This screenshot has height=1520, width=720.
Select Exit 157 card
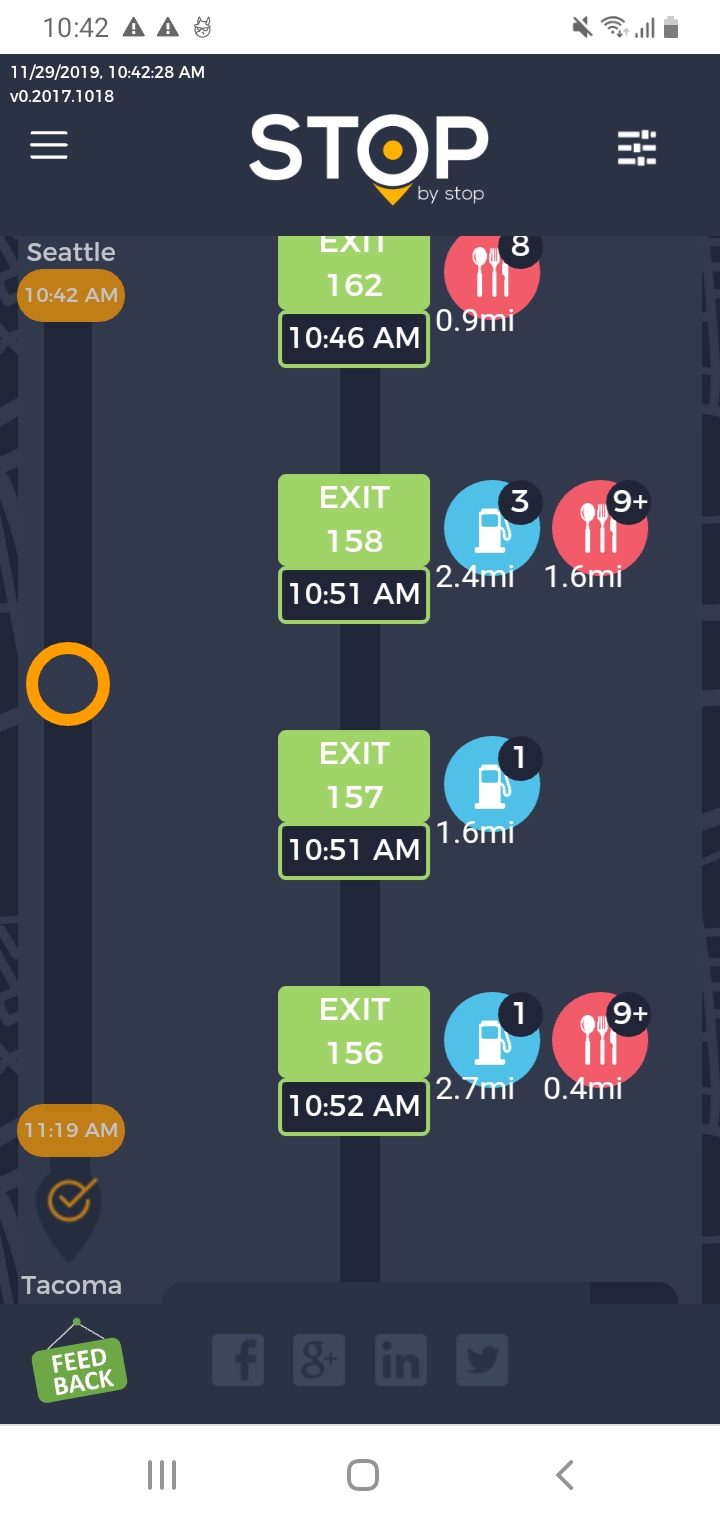click(x=354, y=776)
